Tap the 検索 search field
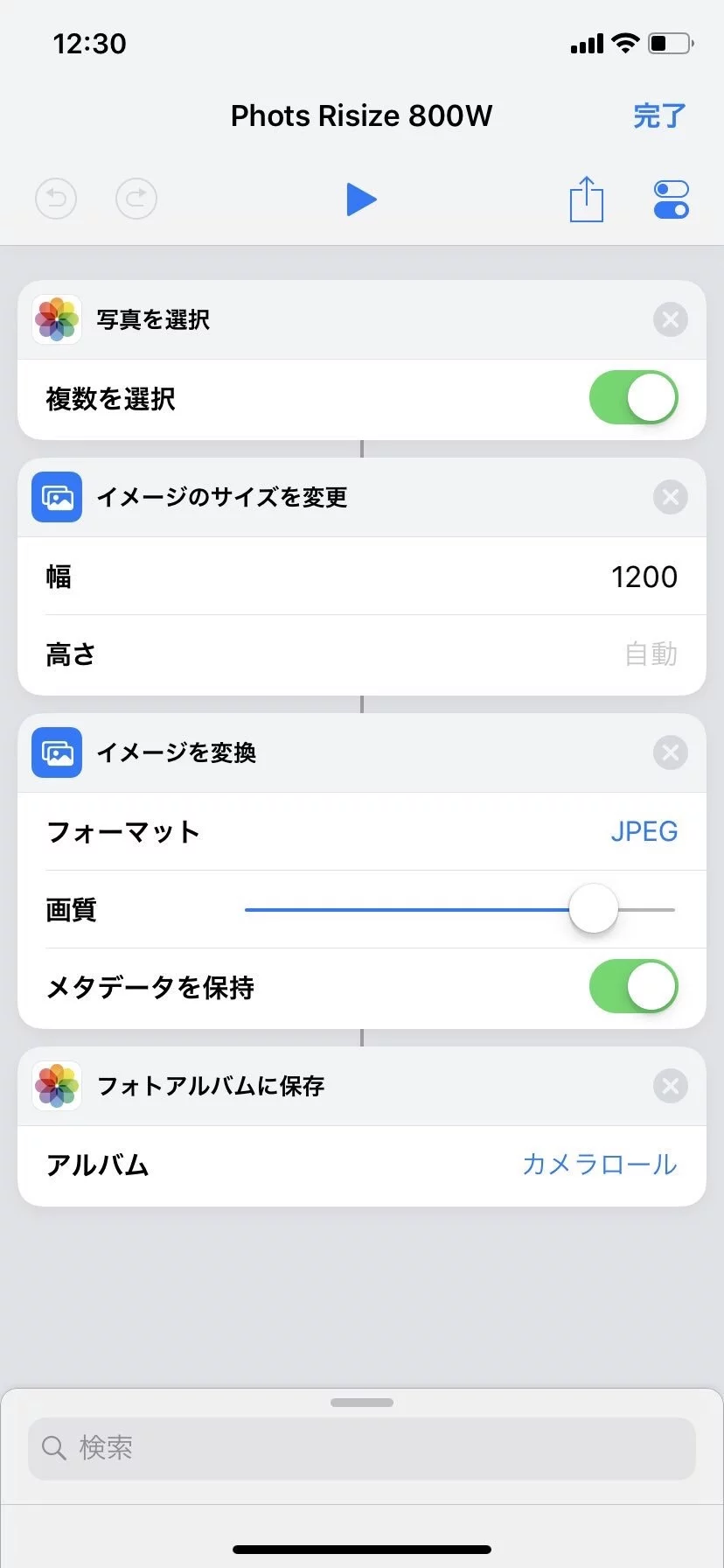Image resolution: width=724 pixels, height=1568 pixels. 361,1448
